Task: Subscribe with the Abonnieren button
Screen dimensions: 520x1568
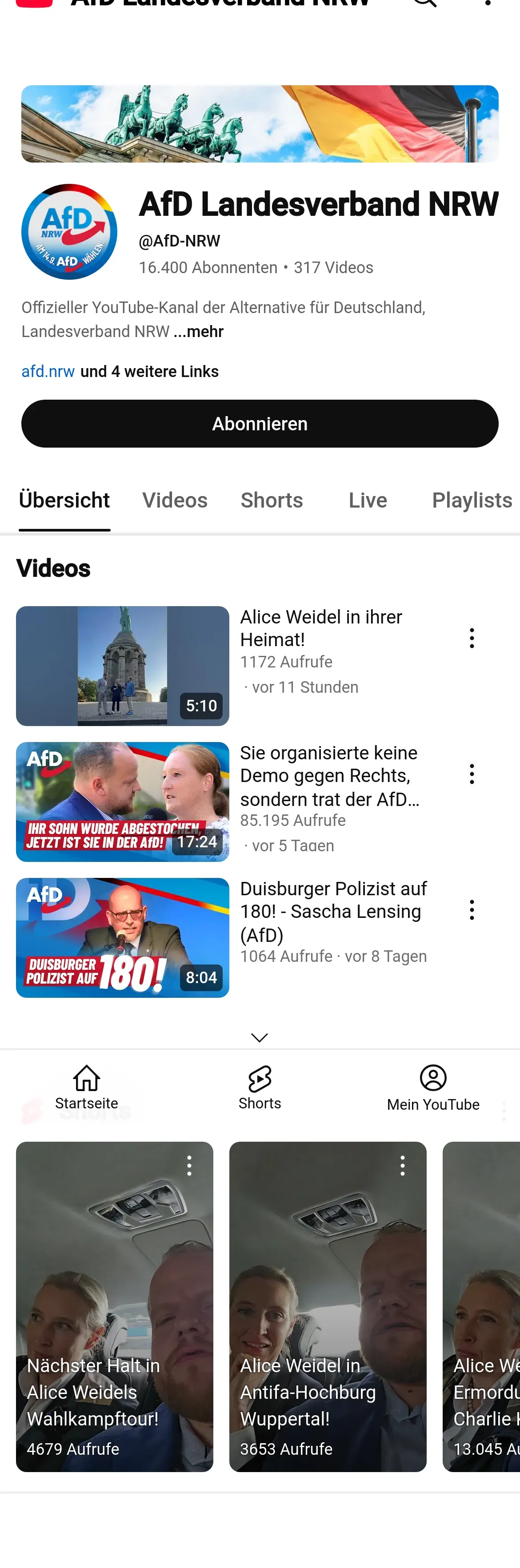Action: click(260, 424)
